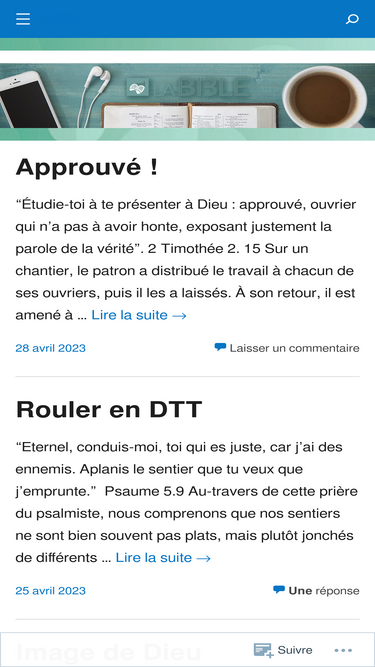The width and height of the screenshot is (375, 667).
Task: Open the post titled Rouler en DTT
Action: point(109,410)
